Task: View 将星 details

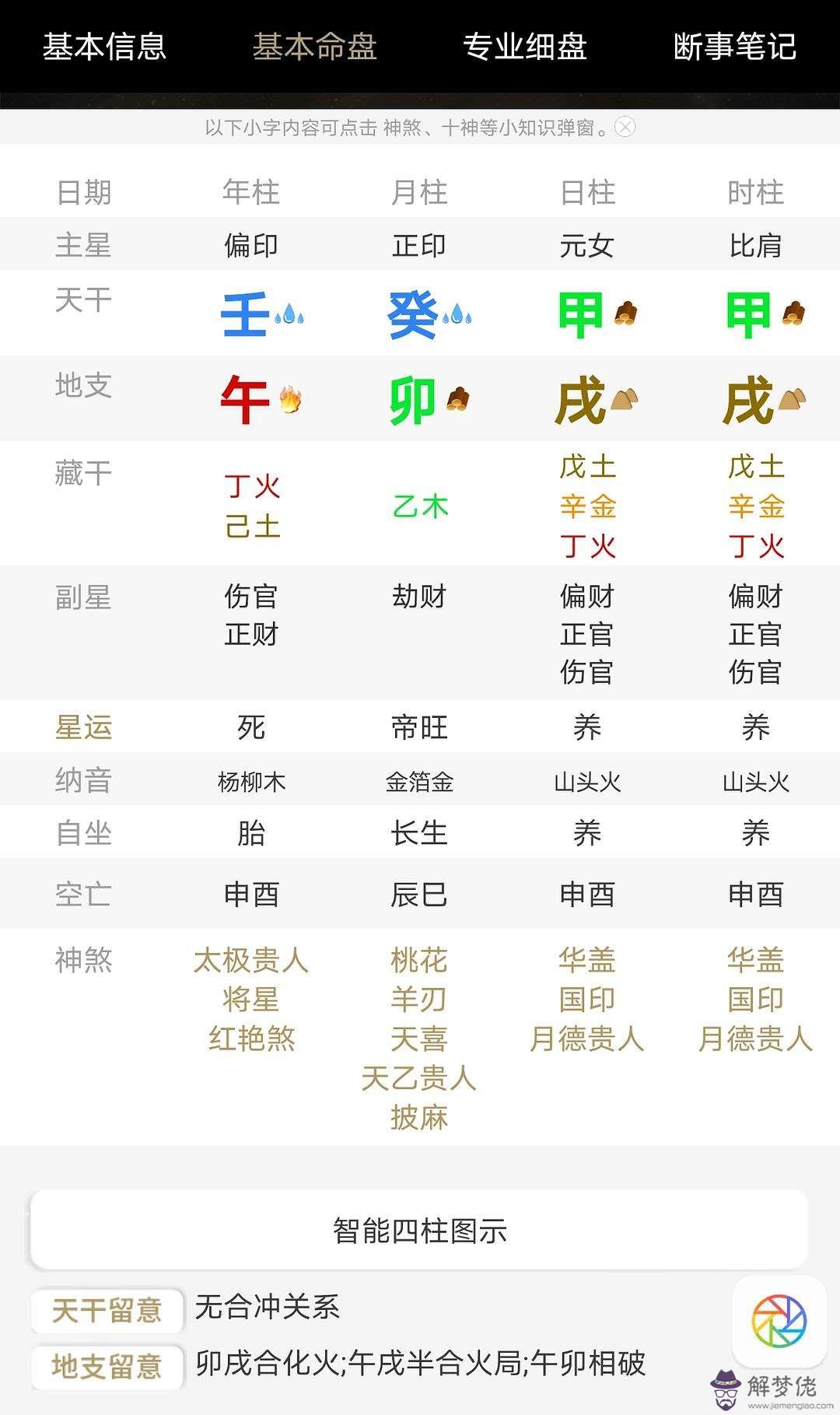Action: 250,999
